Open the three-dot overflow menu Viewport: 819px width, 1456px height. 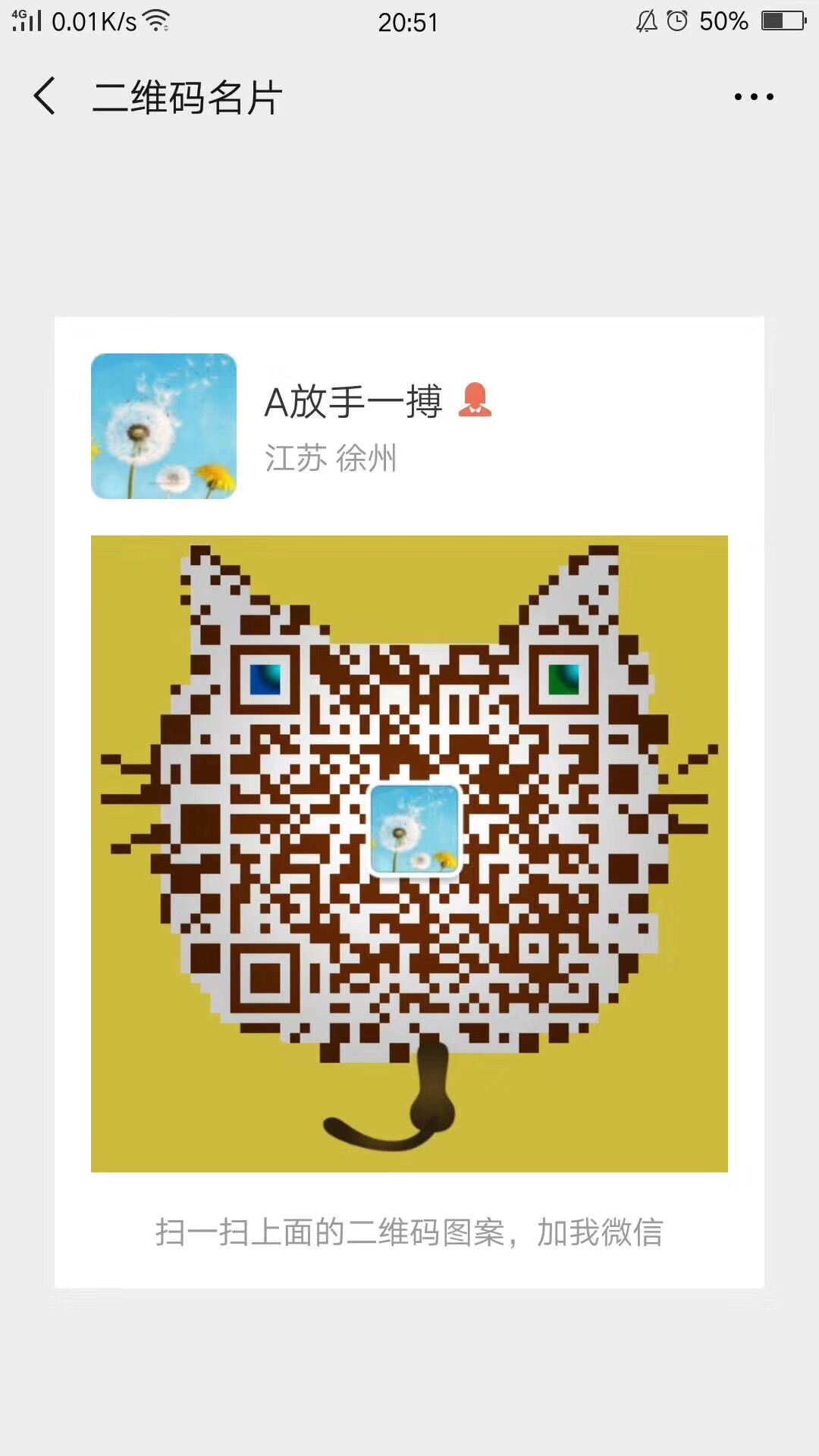coord(753,97)
